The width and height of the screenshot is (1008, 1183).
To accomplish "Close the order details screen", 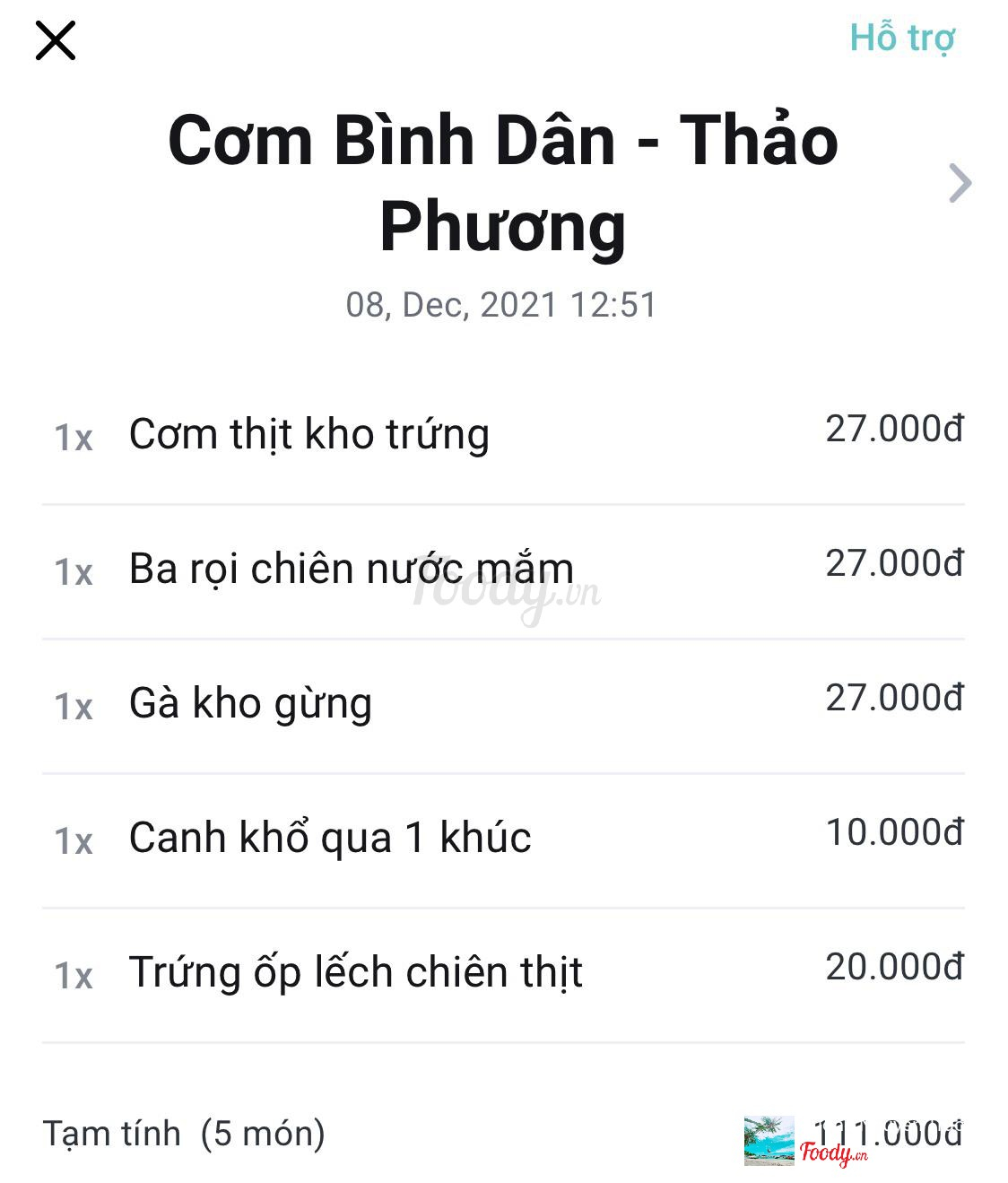I will point(55,41).
